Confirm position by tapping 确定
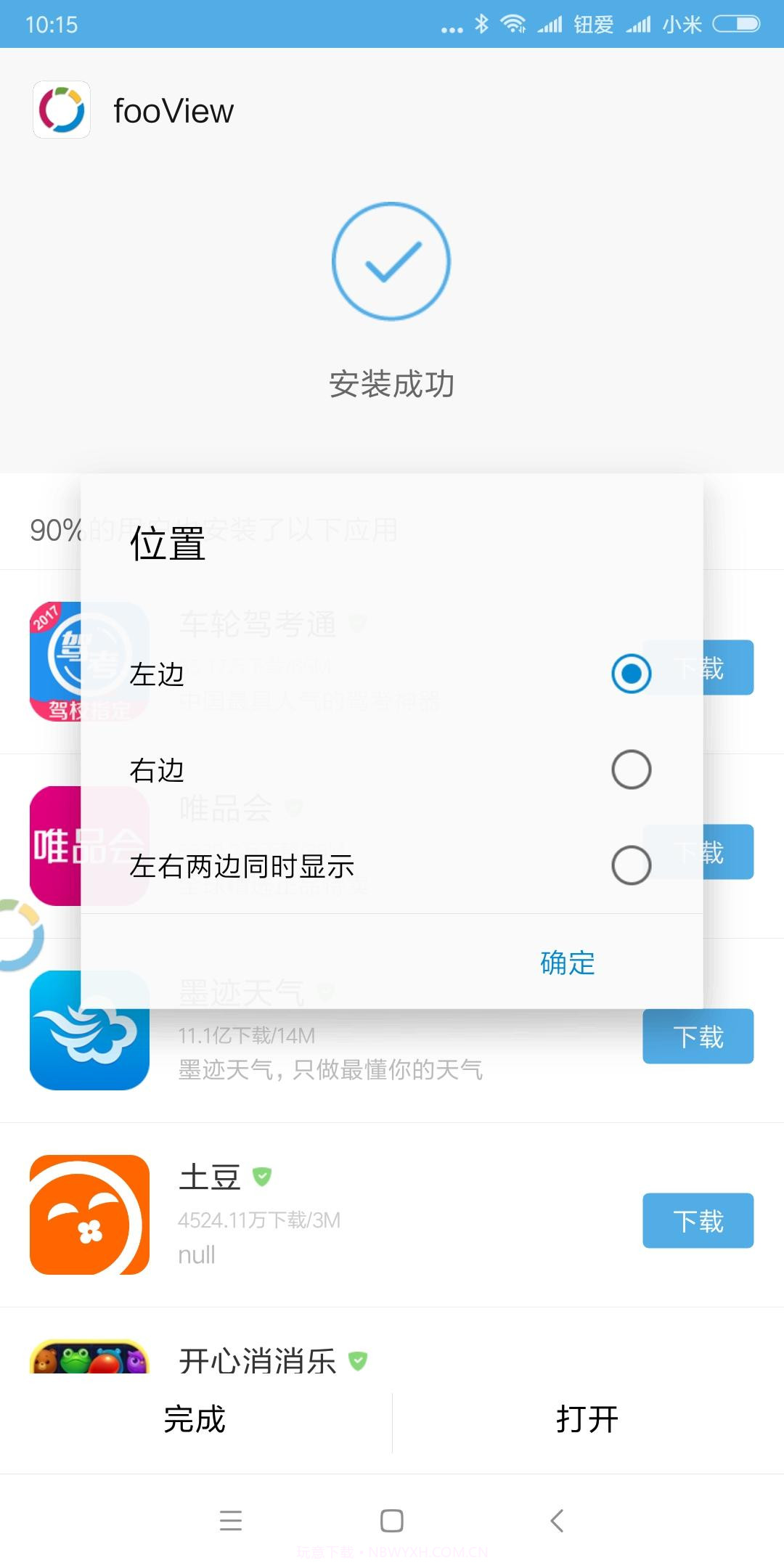 coord(565,963)
